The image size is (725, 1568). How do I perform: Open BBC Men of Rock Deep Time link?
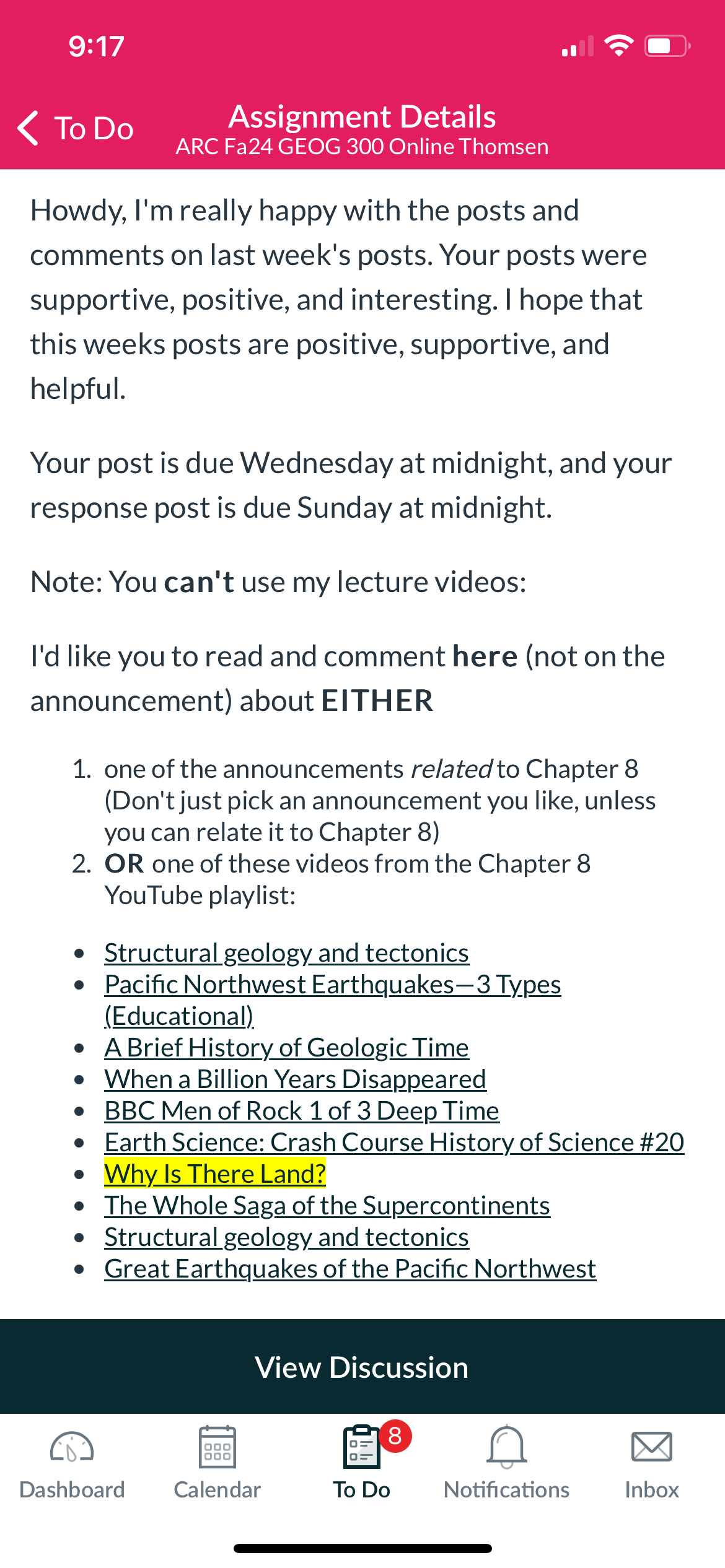pos(302,1110)
